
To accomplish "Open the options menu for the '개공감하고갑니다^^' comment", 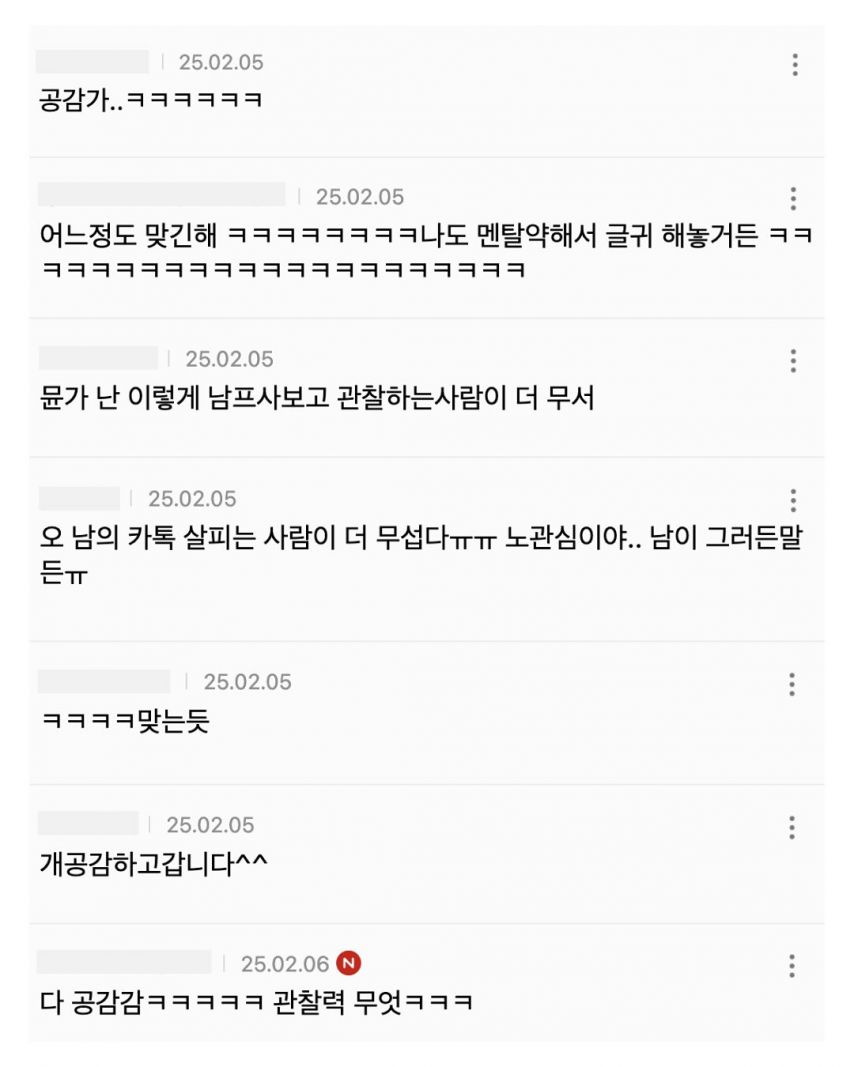I will [x=792, y=827].
